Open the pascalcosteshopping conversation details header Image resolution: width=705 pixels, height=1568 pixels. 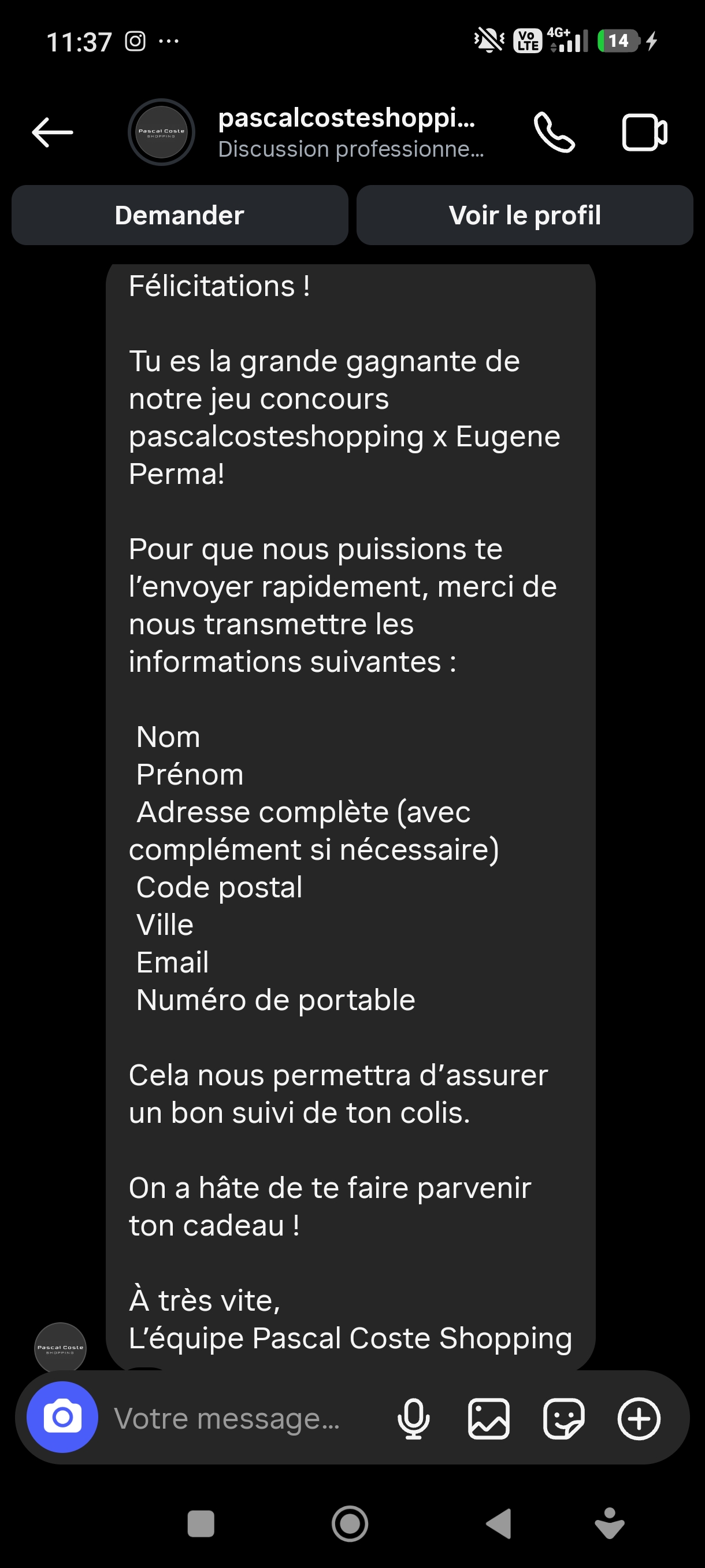(347, 132)
